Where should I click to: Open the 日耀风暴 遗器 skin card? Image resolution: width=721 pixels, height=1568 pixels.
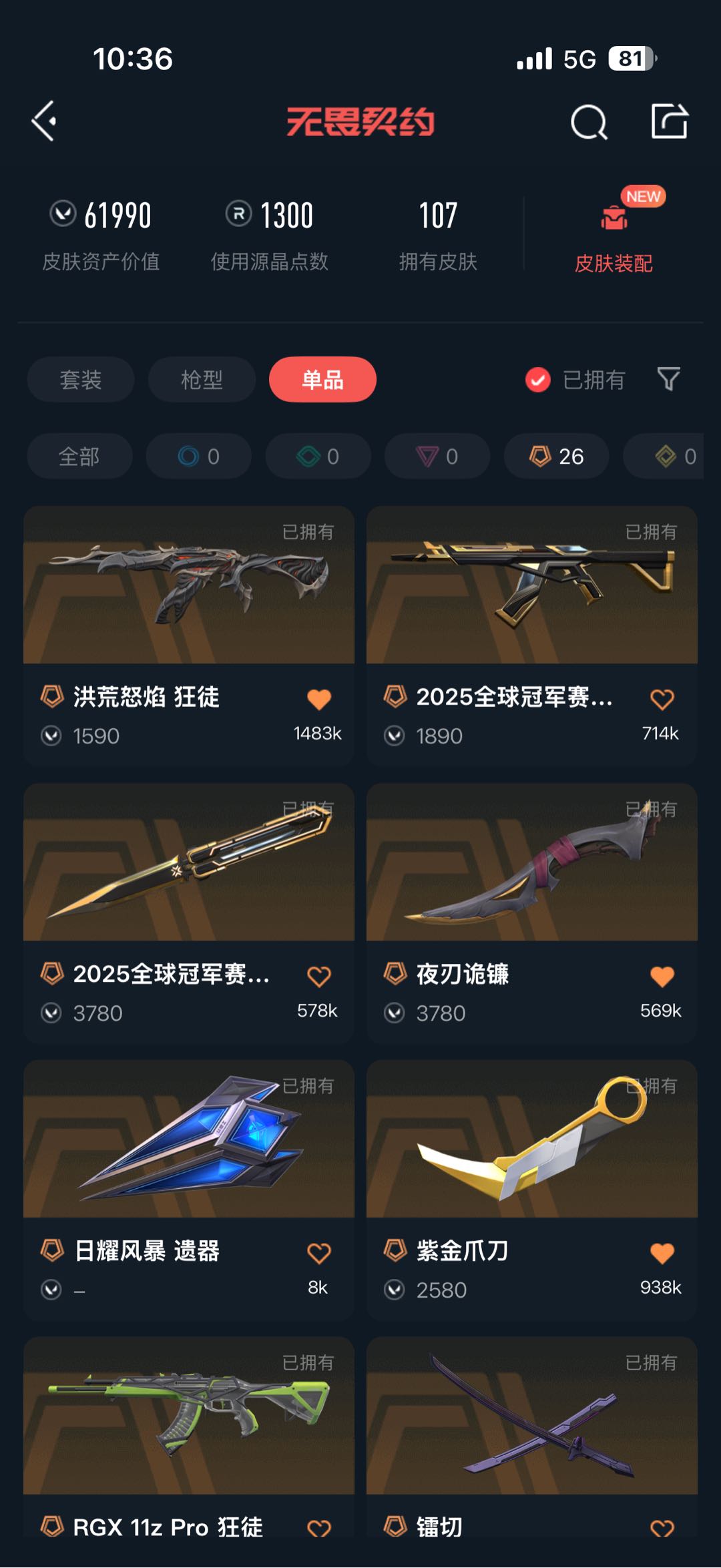click(189, 1190)
